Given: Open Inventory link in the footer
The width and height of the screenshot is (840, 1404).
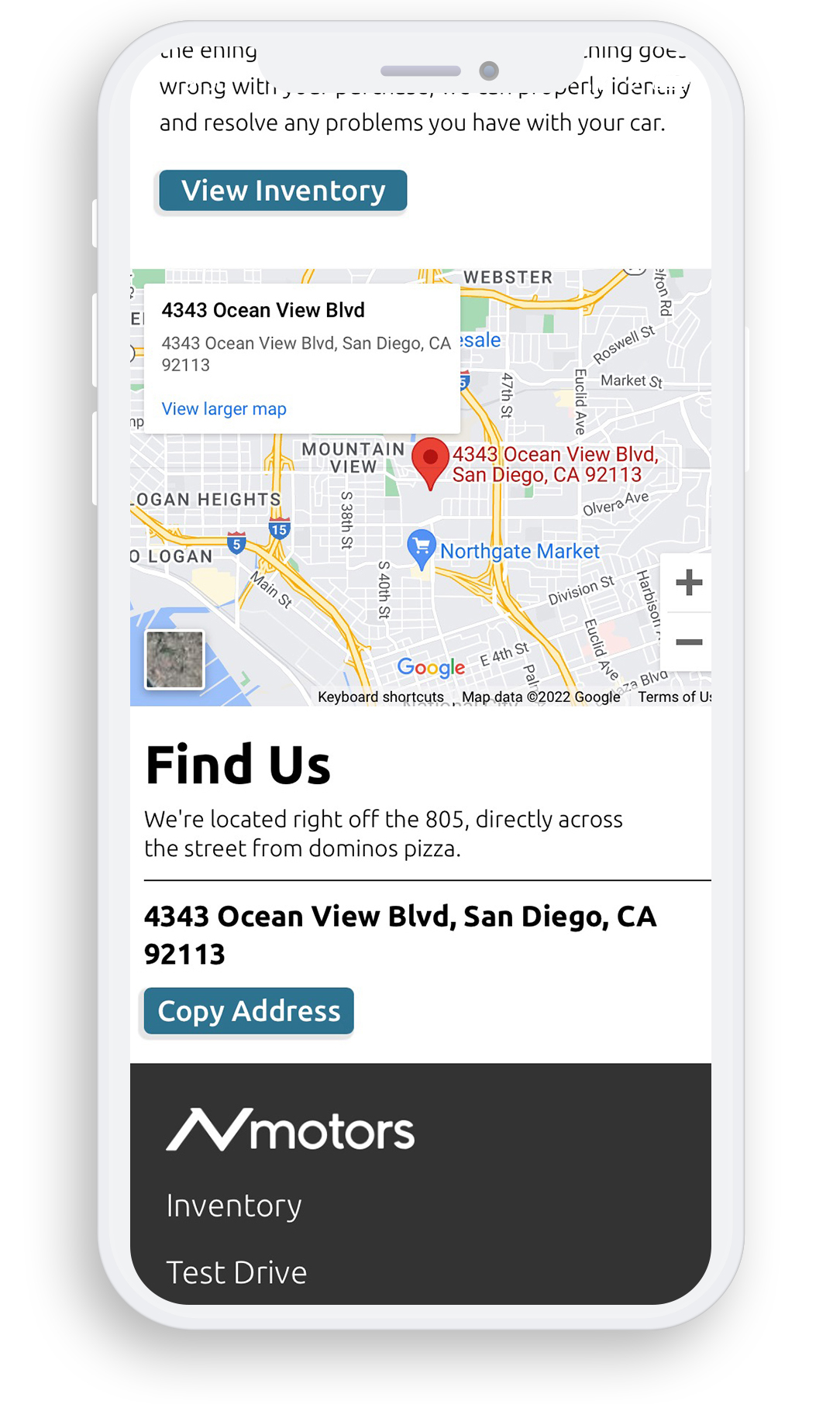Looking at the screenshot, I should tap(234, 1206).
